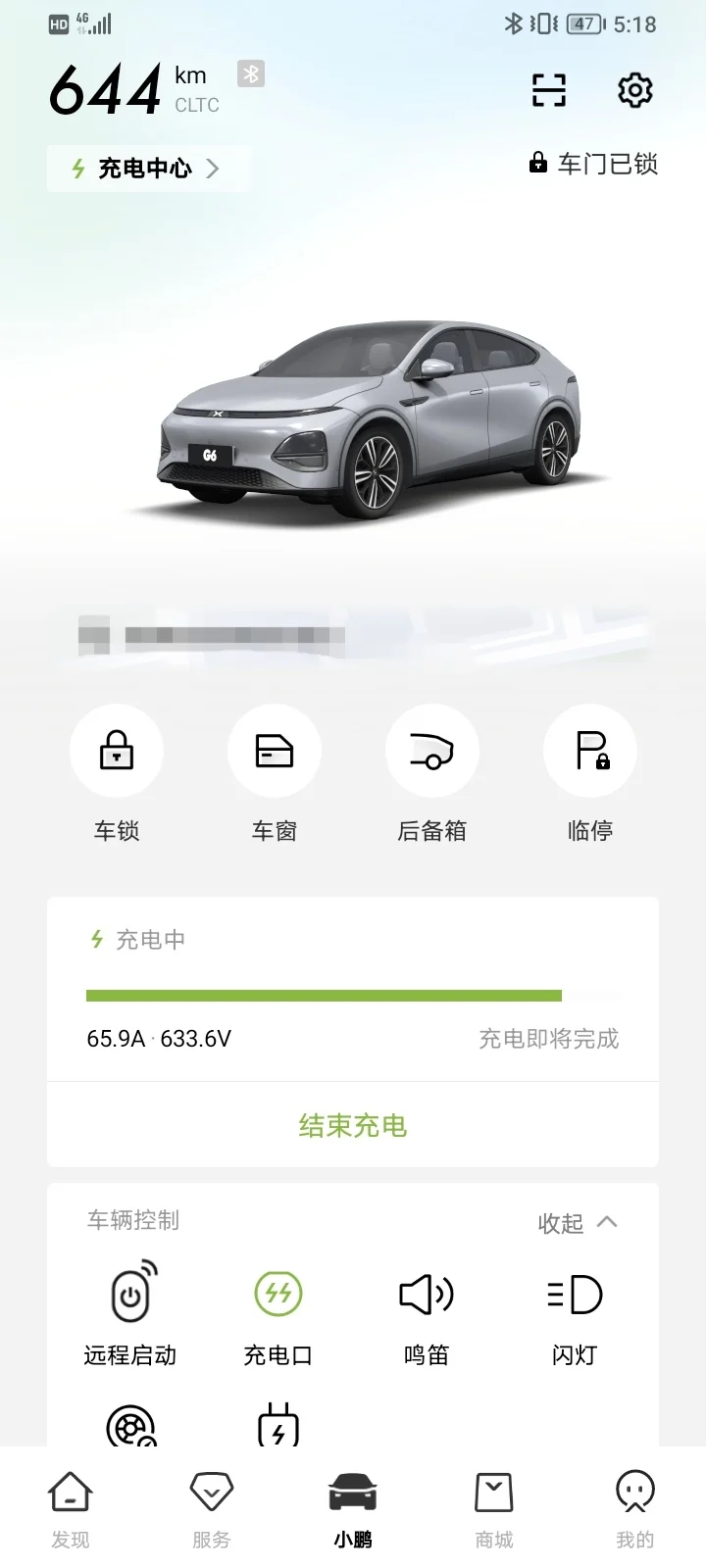Select the 小鹏 tab
706x1568 pixels.
tap(353, 1509)
